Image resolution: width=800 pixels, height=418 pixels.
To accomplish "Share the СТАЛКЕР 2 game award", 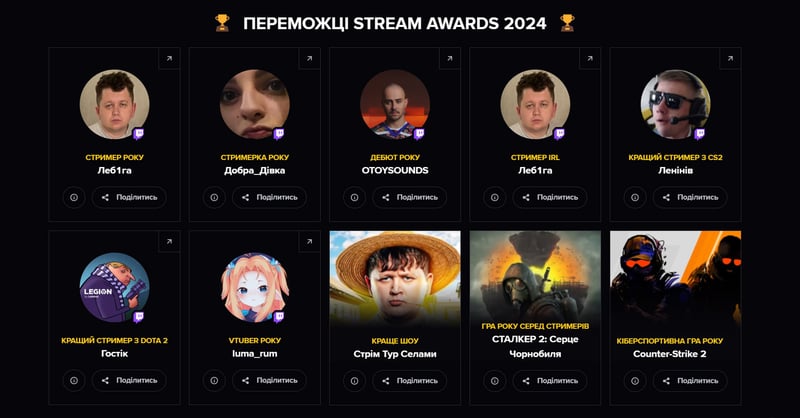I will (x=549, y=380).
